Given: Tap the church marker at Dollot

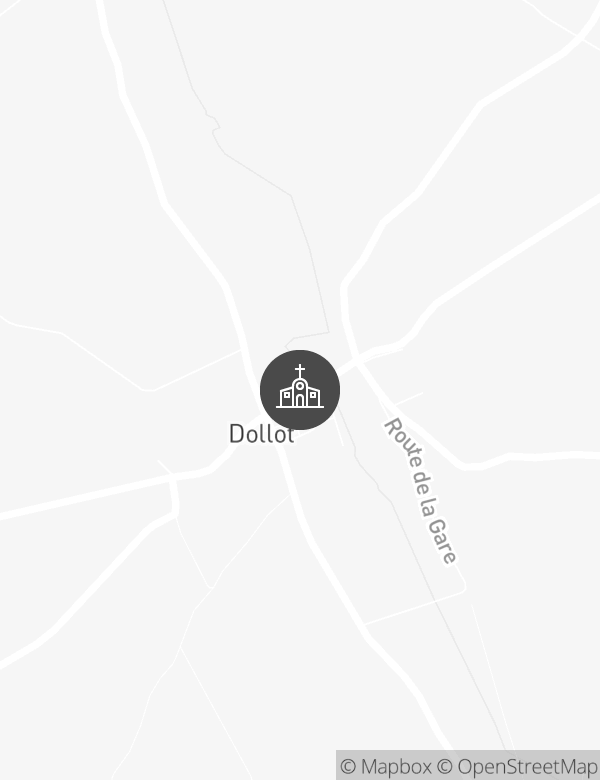Looking at the screenshot, I should pos(300,390).
